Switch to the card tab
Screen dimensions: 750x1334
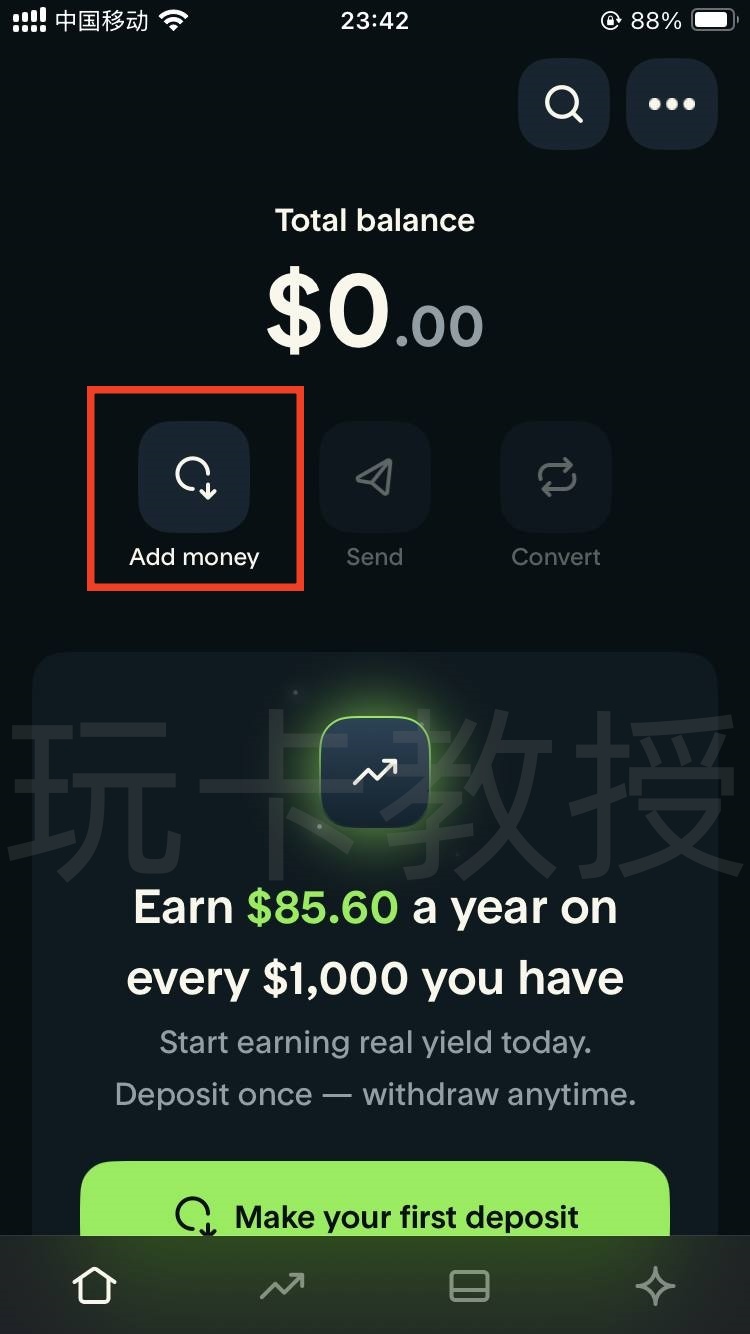point(469,1286)
